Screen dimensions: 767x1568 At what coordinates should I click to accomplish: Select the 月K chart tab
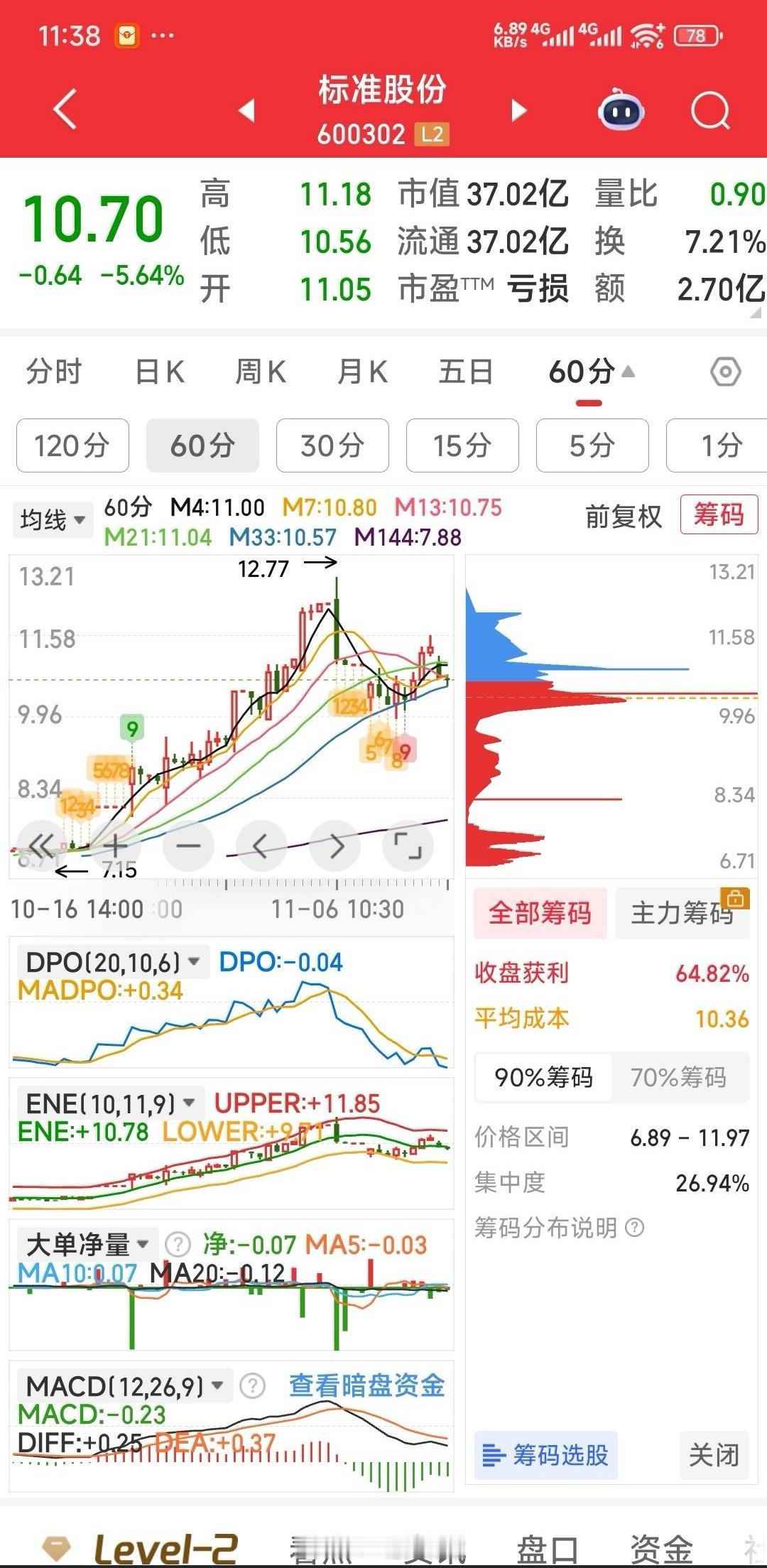tap(362, 372)
